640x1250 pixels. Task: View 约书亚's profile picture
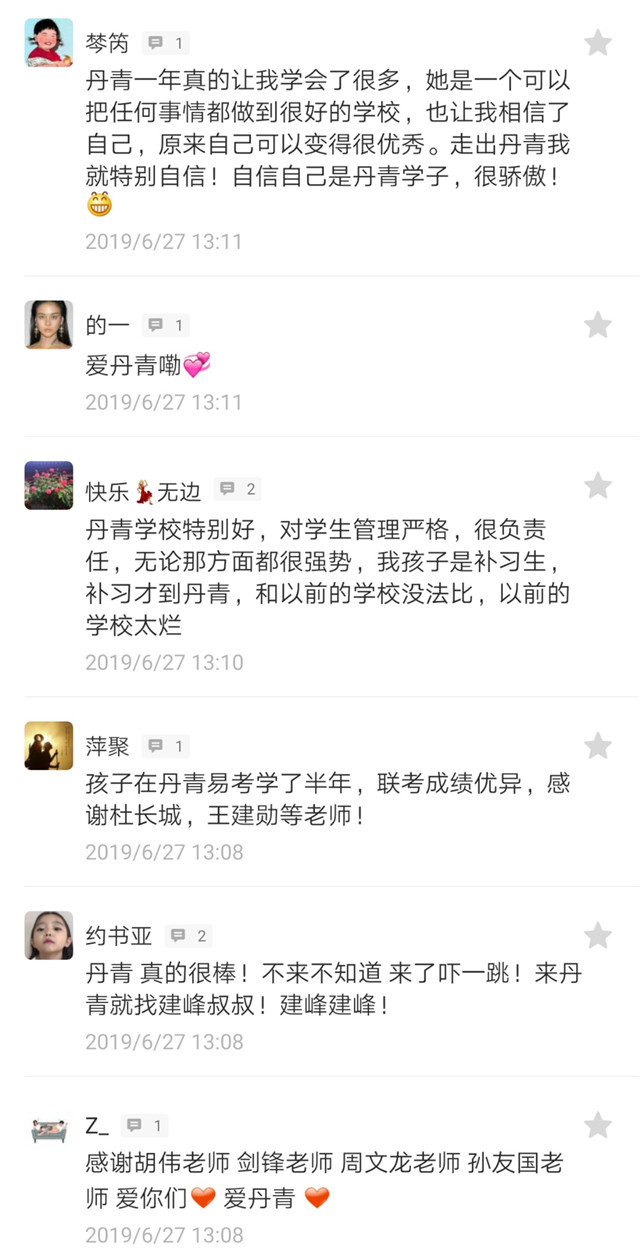[49, 936]
